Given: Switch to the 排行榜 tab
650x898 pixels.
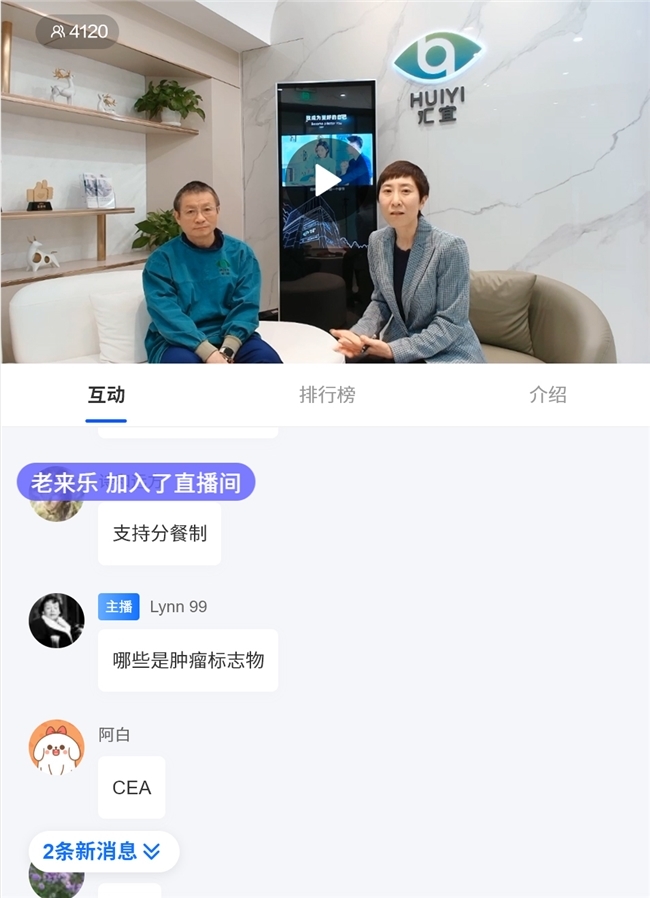Looking at the screenshot, I should pos(327,395).
